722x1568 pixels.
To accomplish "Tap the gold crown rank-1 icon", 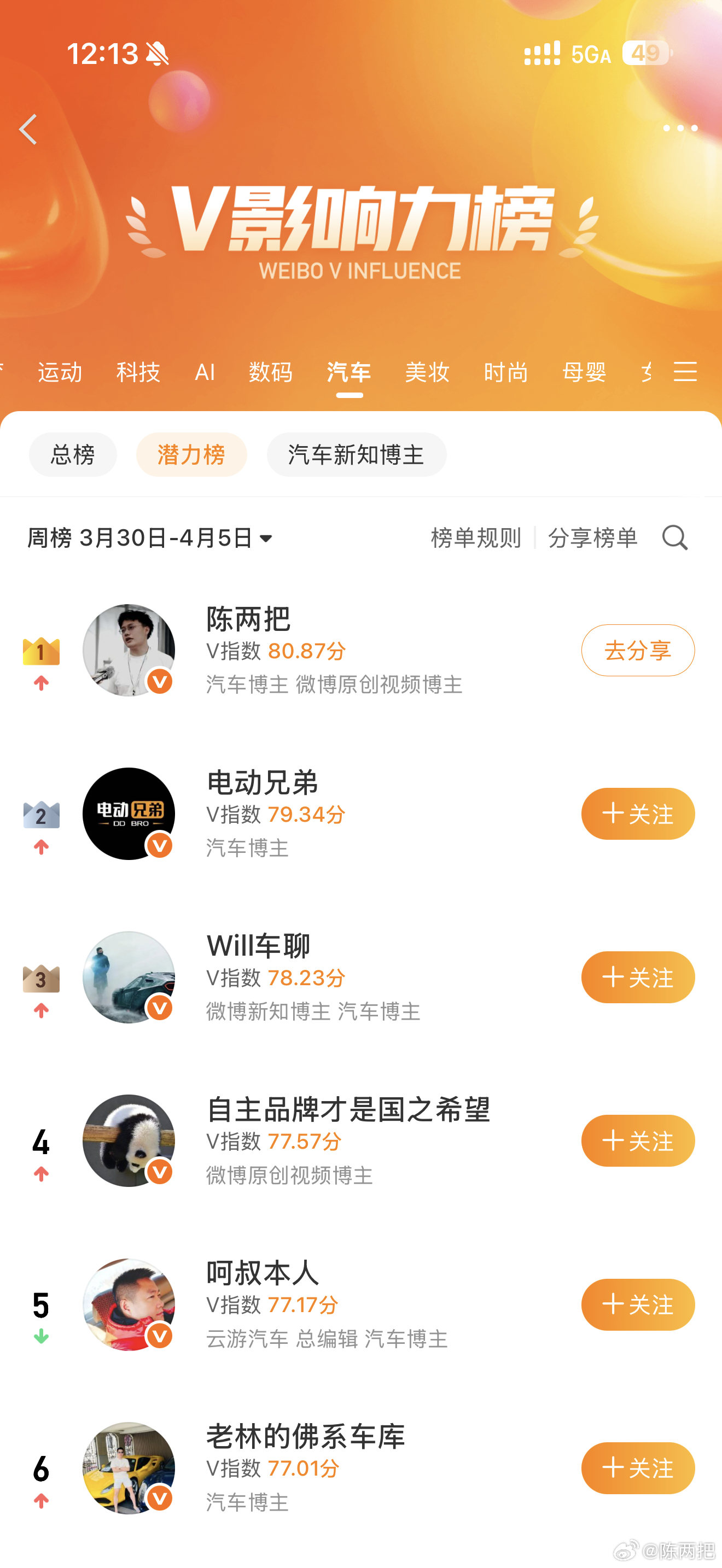I will point(41,651).
